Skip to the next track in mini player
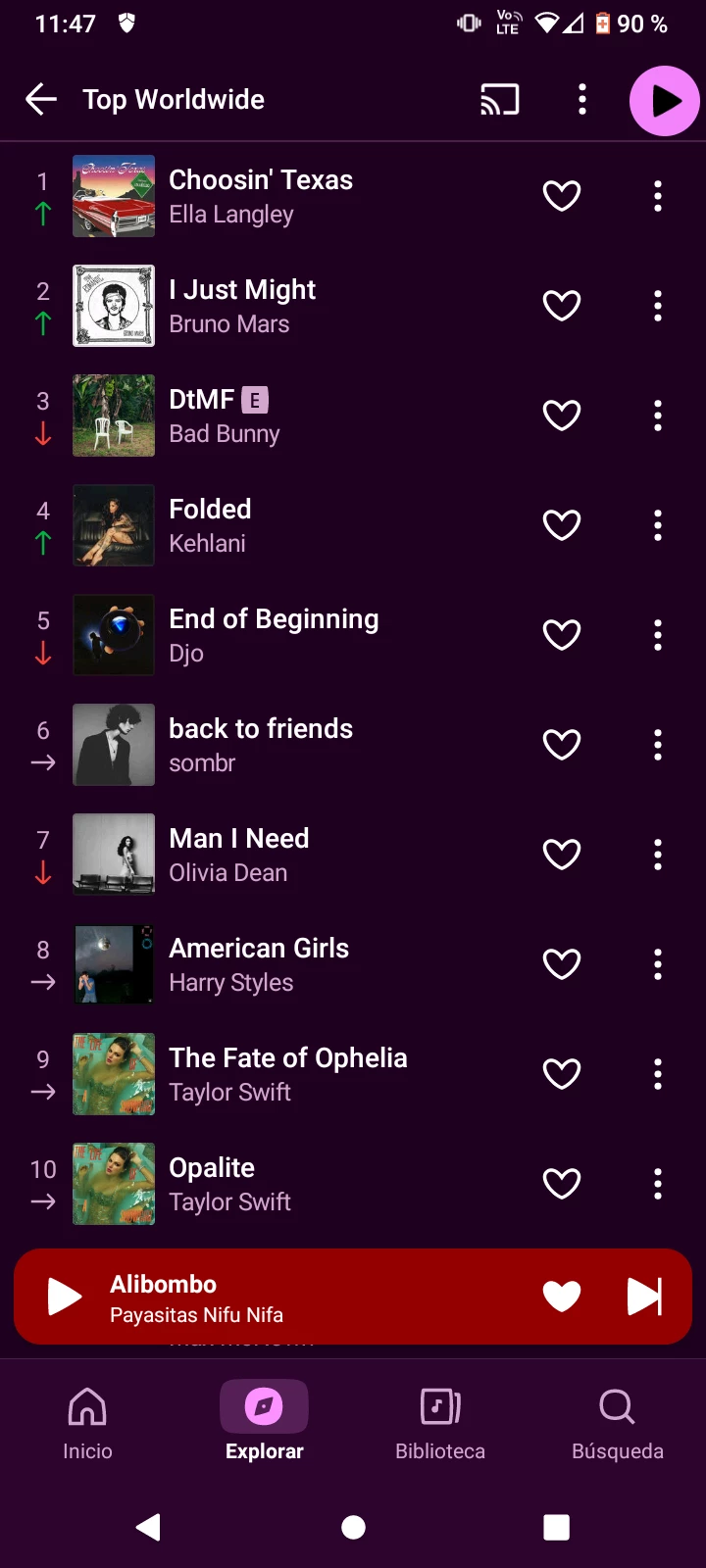Screen dimensions: 706x1568 pos(644,1297)
